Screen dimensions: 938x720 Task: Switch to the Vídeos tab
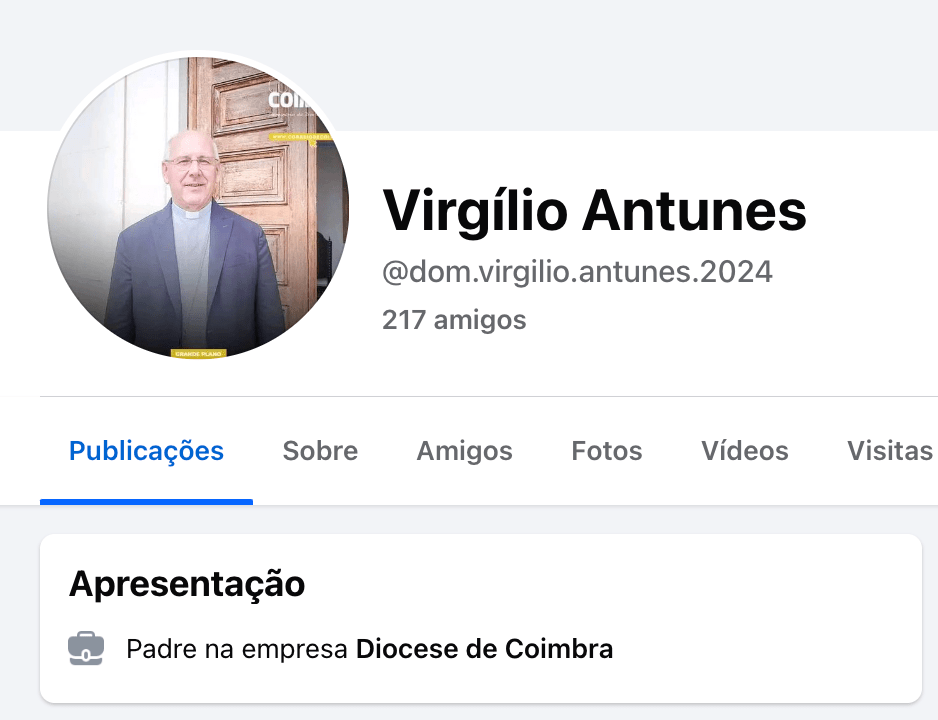pyautogui.click(x=744, y=451)
